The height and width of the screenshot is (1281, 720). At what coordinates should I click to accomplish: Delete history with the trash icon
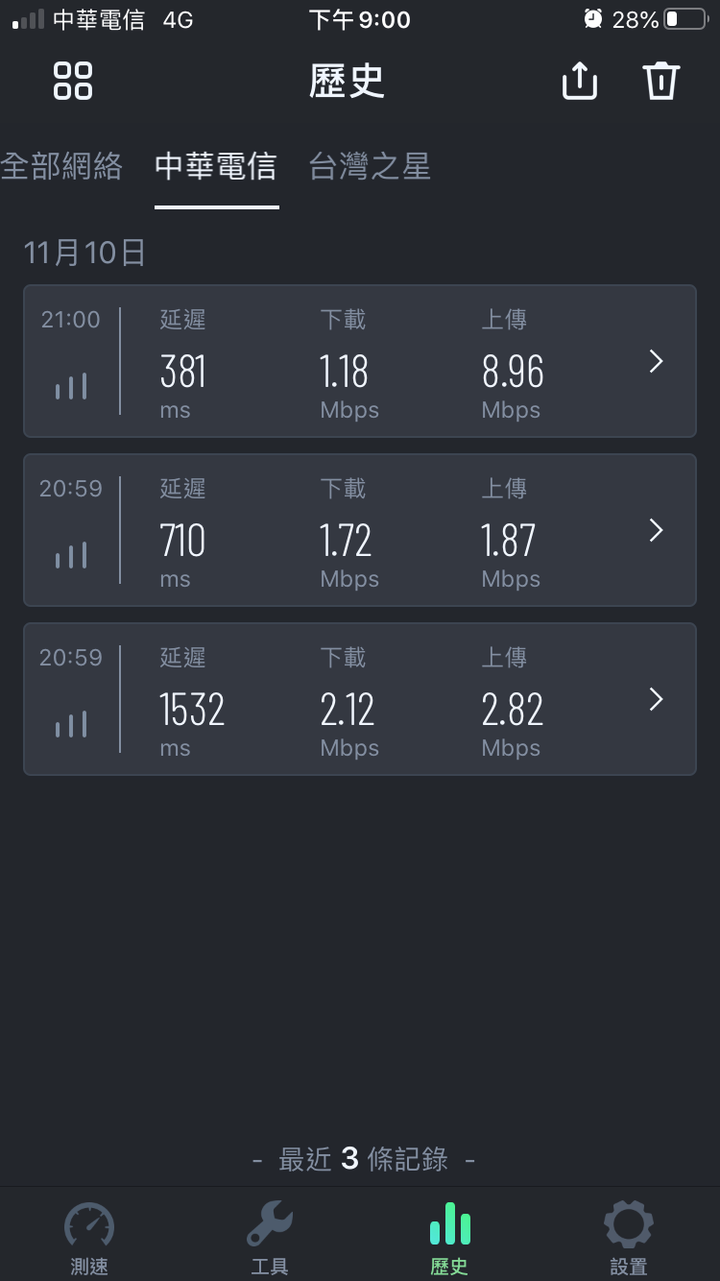tap(661, 81)
